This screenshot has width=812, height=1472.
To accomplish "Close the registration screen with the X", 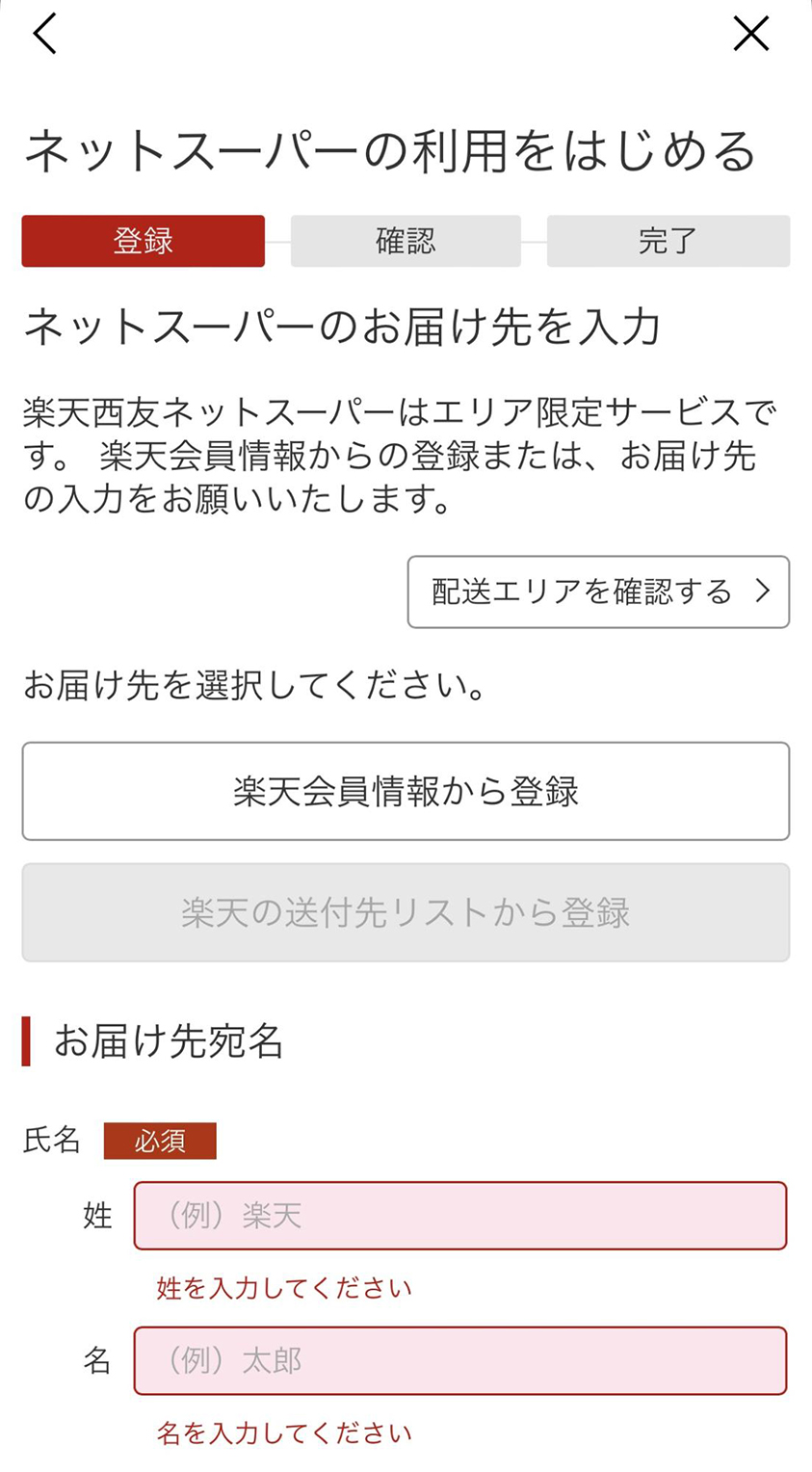I will (x=750, y=35).
